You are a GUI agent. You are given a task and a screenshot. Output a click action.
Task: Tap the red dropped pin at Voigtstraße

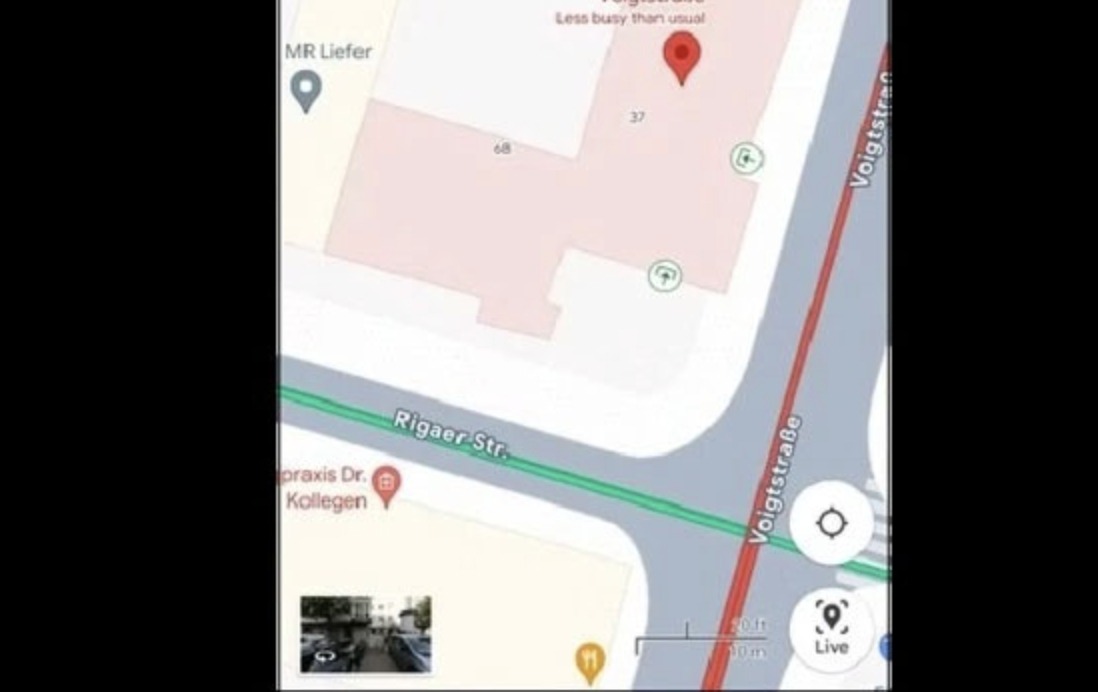(682, 56)
